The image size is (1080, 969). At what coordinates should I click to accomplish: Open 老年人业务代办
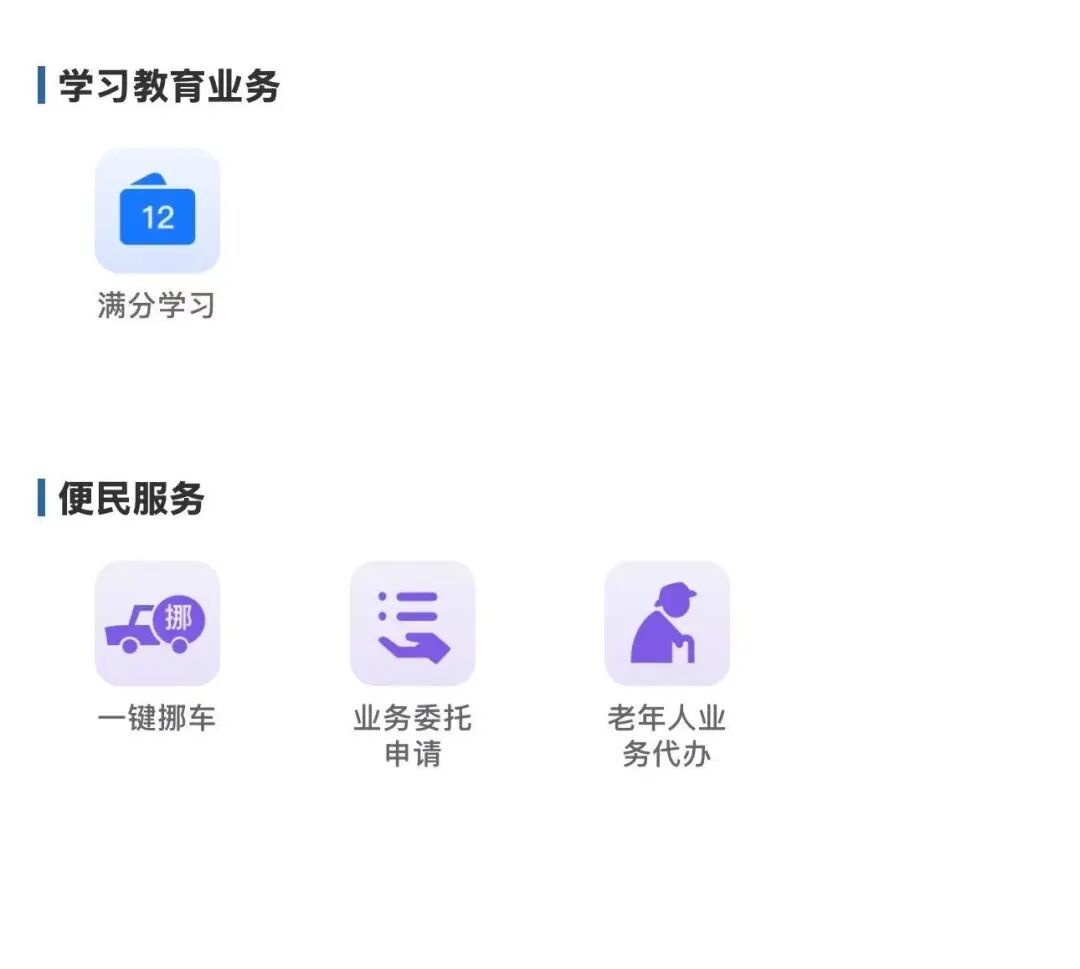(667, 623)
